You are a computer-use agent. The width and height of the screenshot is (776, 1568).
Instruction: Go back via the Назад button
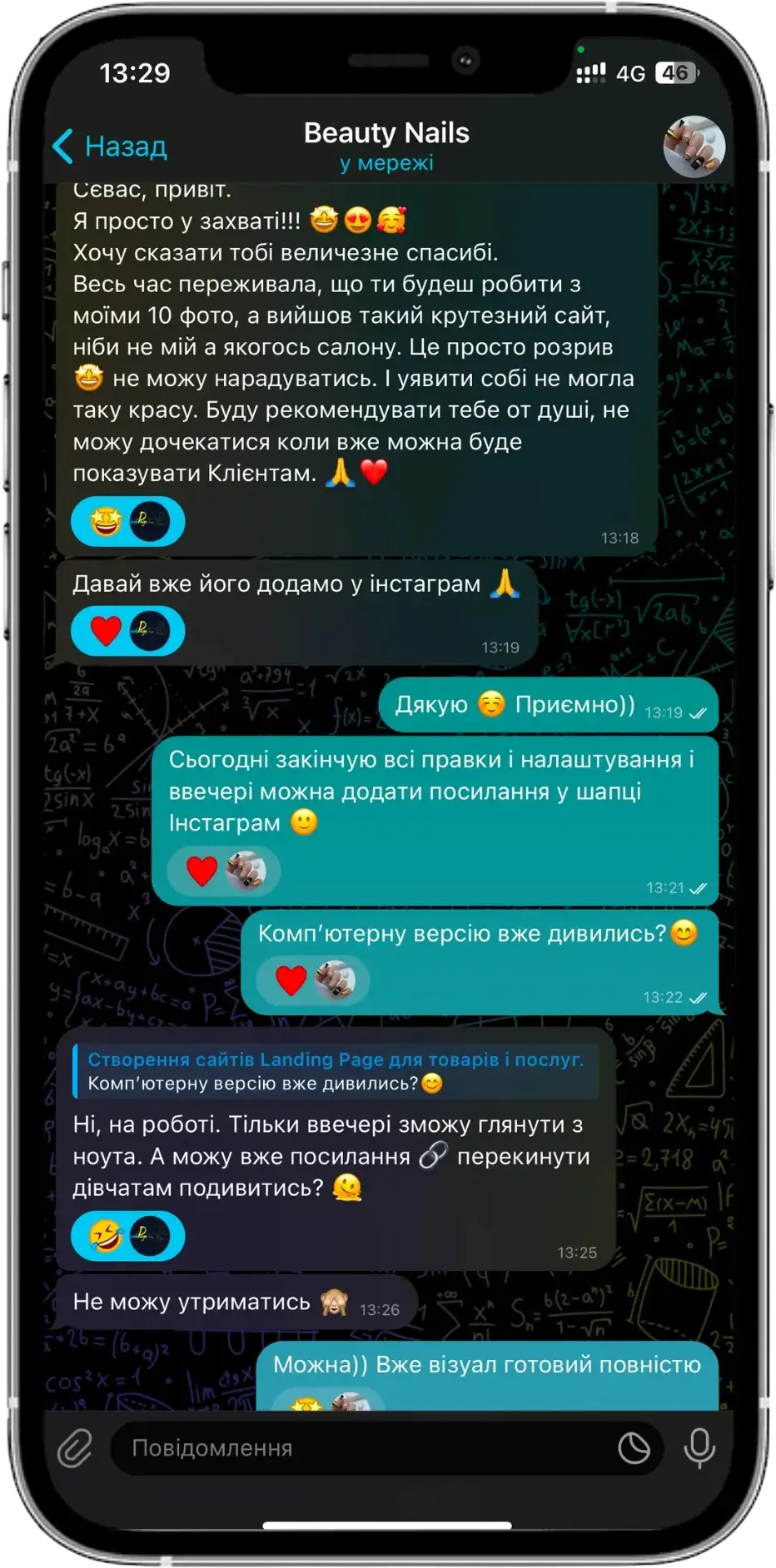point(110,146)
